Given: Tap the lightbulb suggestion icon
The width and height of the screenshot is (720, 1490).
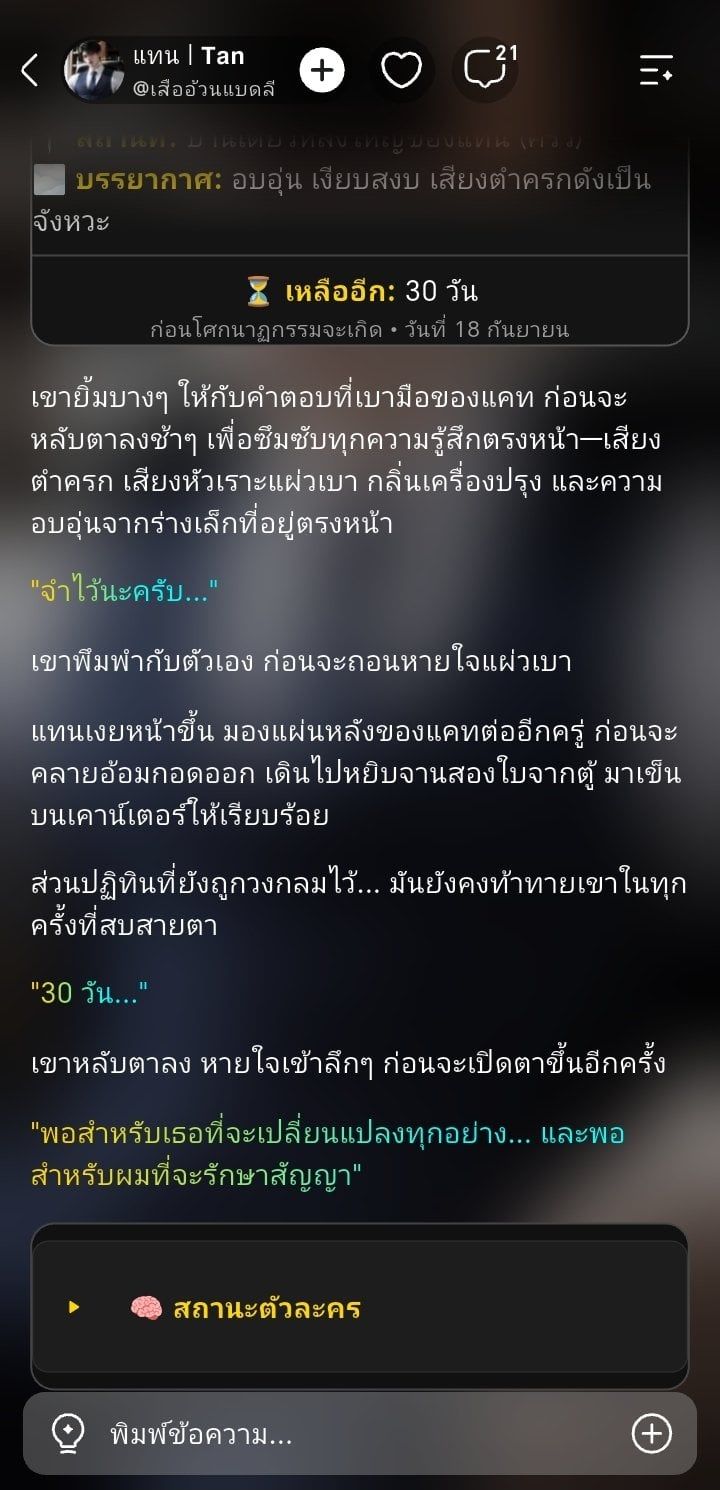Looking at the screenshot, I should (67, 1435).
